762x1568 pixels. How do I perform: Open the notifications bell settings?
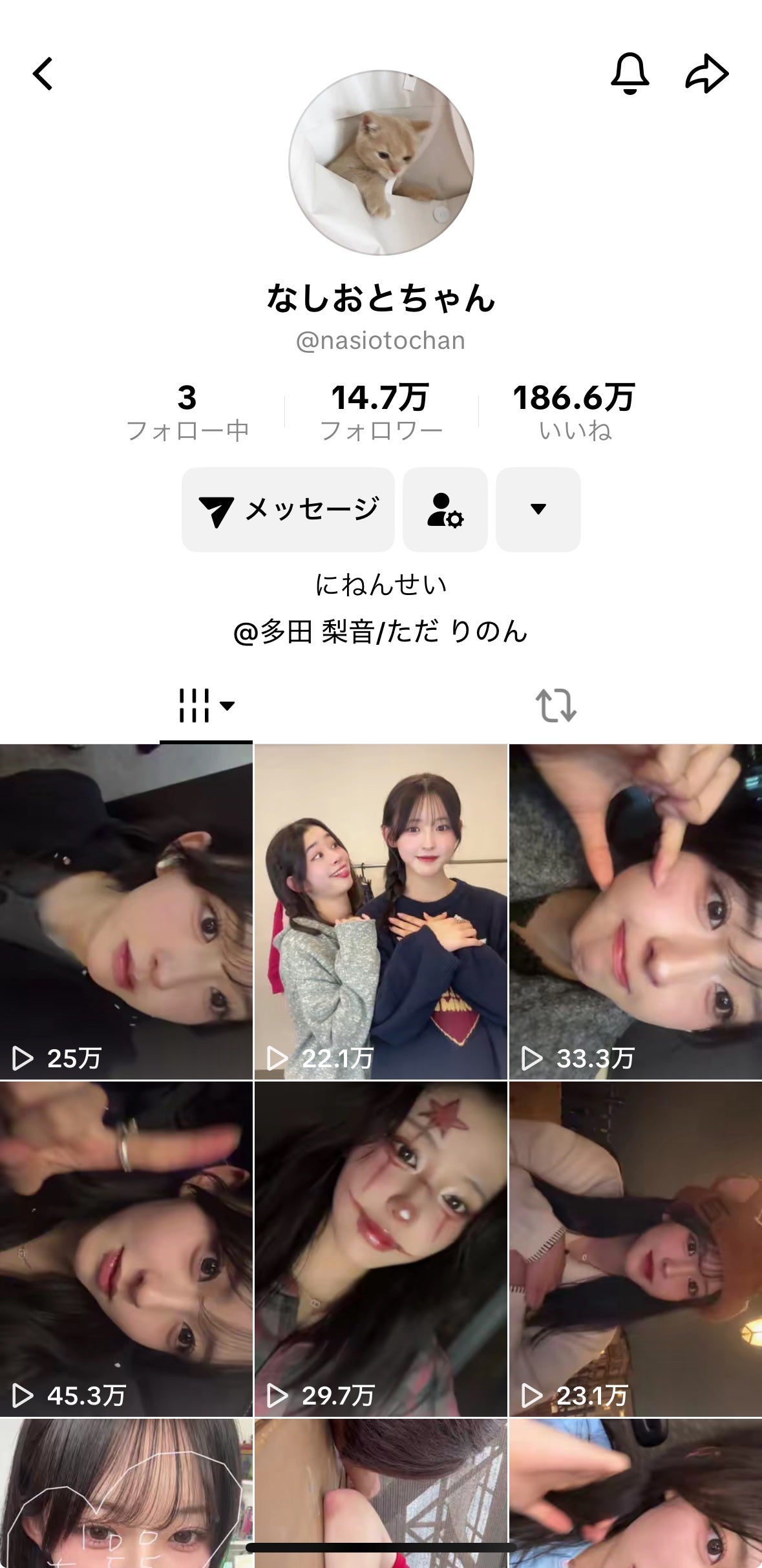(x=630, y=73)
